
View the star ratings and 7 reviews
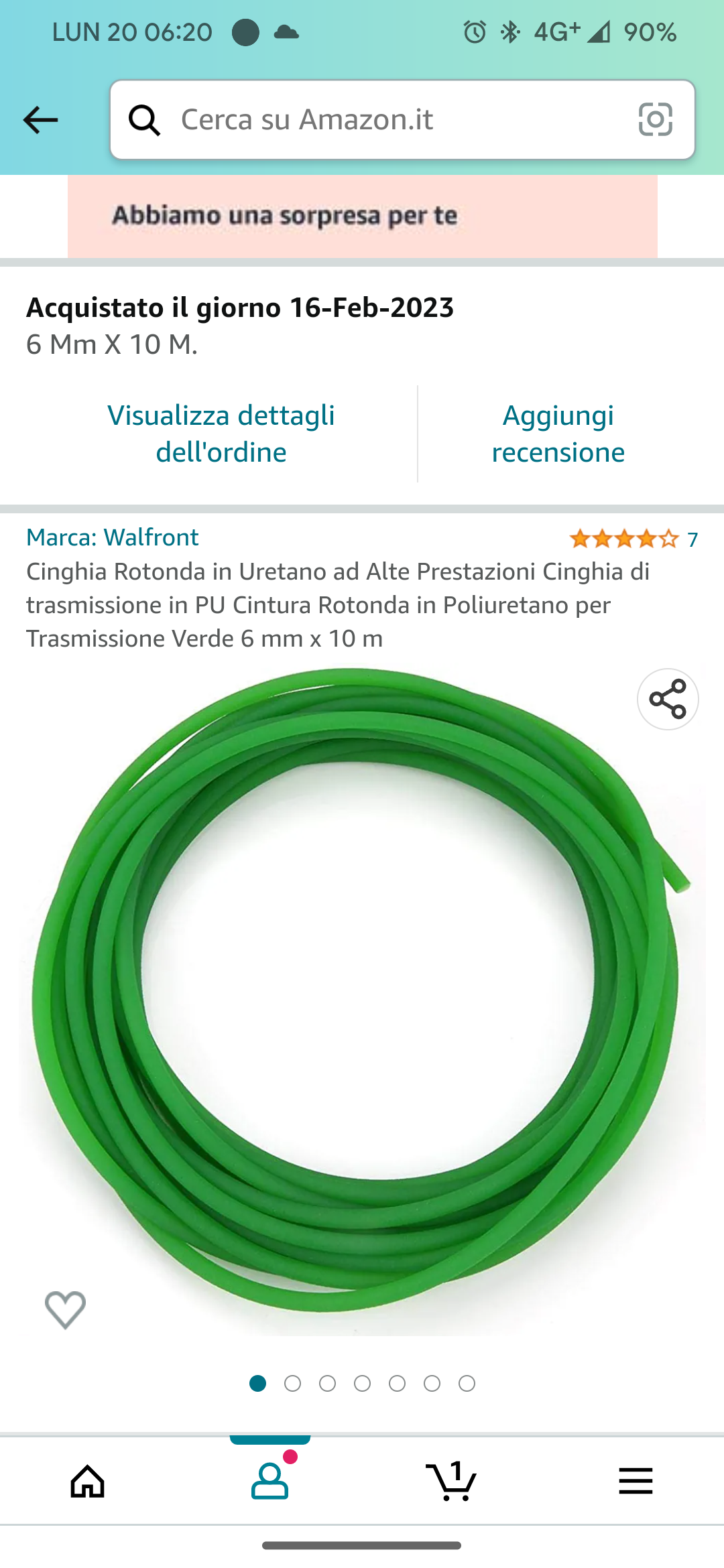coord(633,539)
